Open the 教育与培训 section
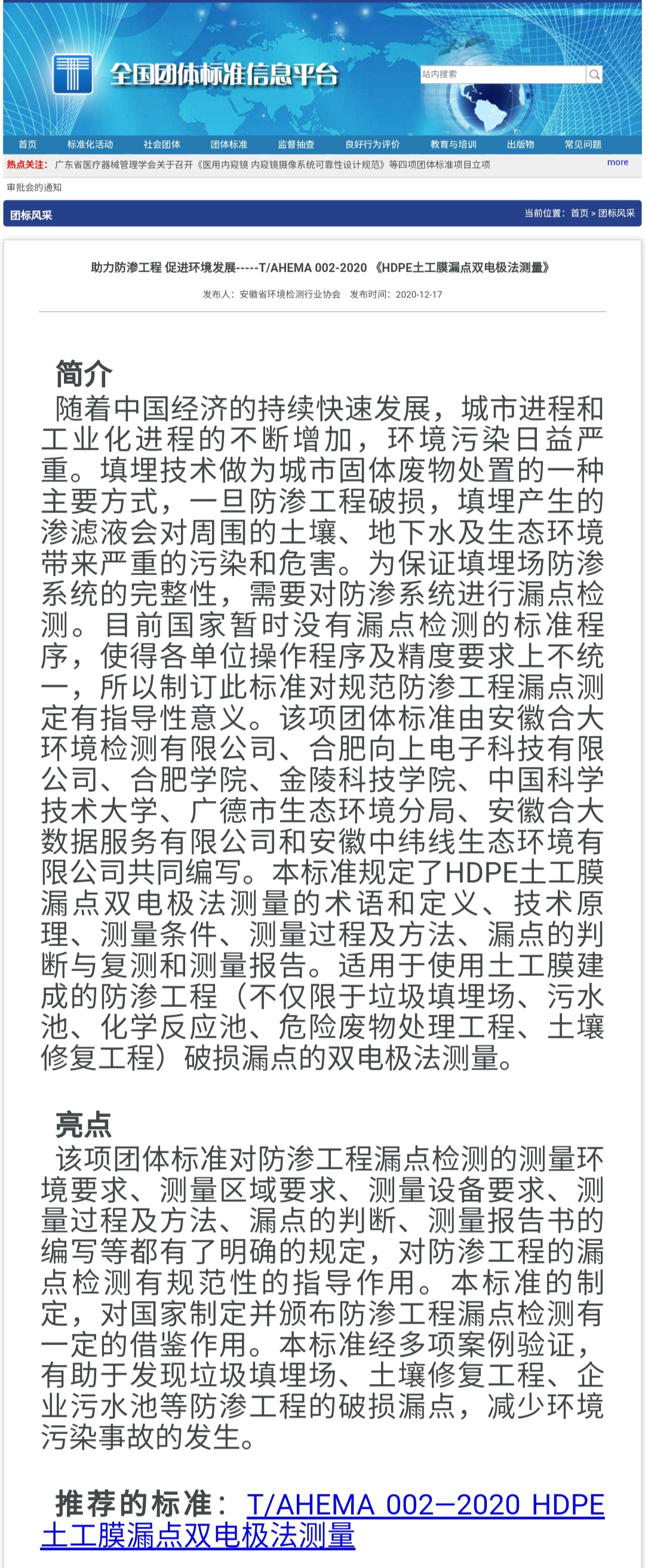Image resolution: width=645 pixels, height=1568 pixels. tap(453, 145)
